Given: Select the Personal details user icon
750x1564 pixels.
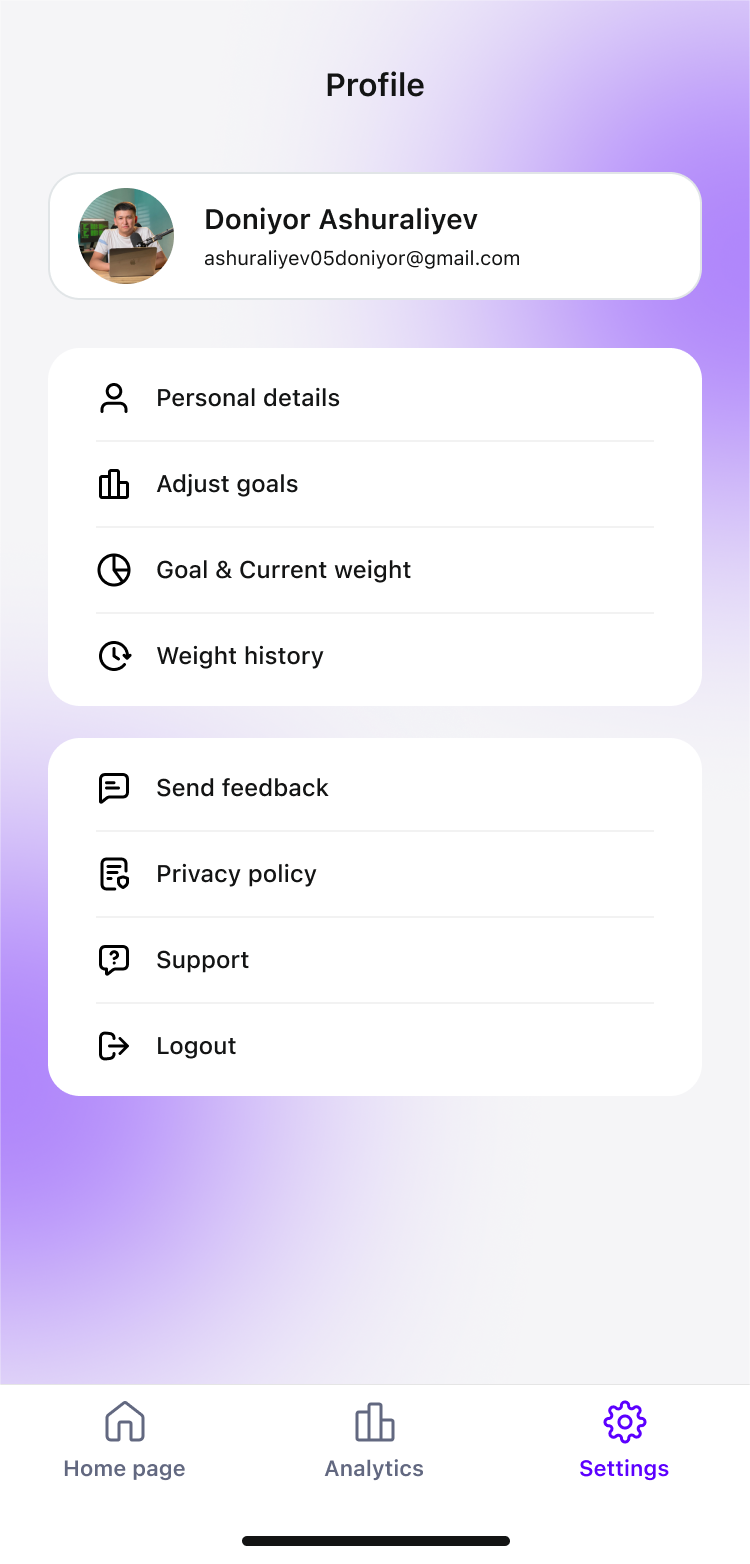Looking at the screenshot, I should [114, 397].
